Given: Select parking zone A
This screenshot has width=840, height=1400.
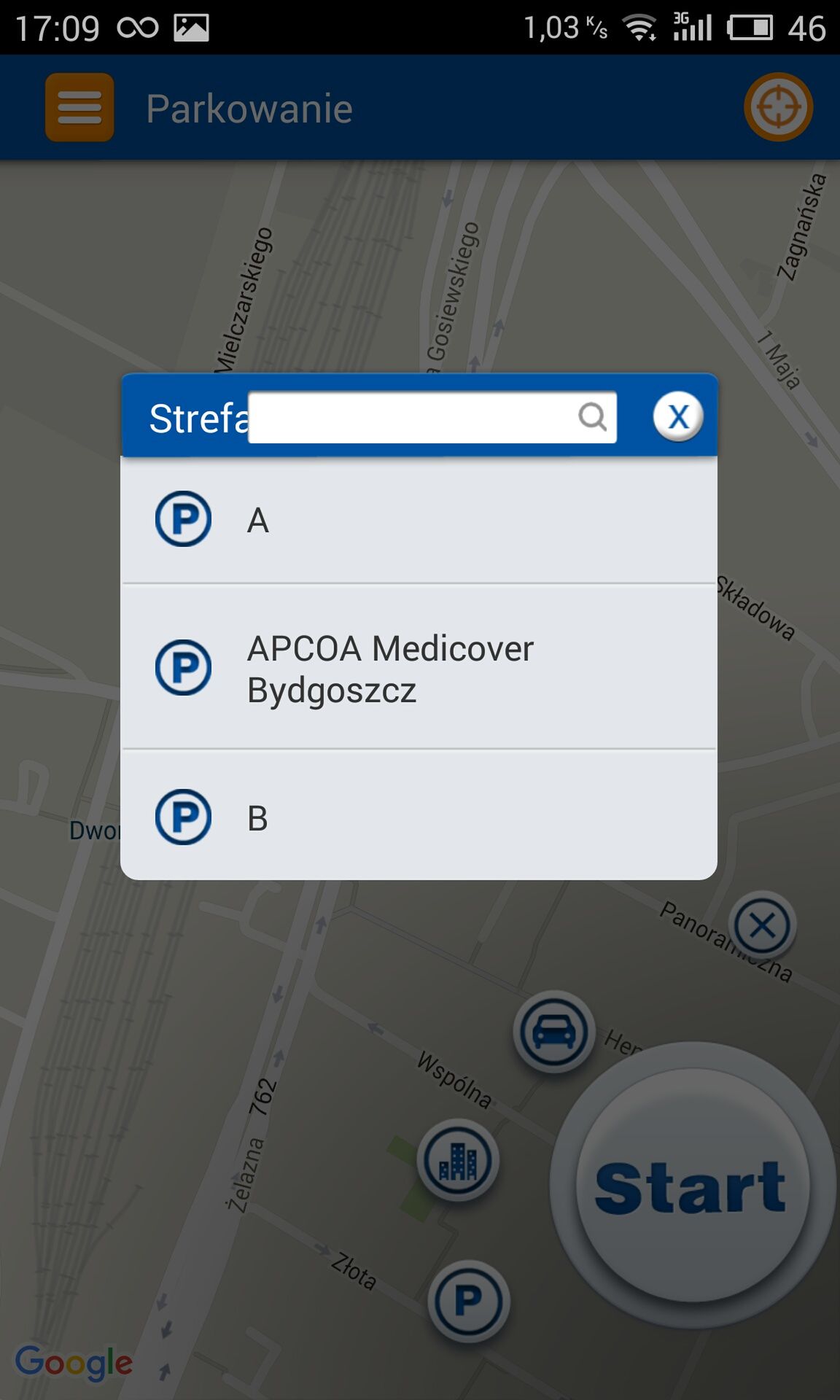Looking at the screenshot, I should coord(419,520).
